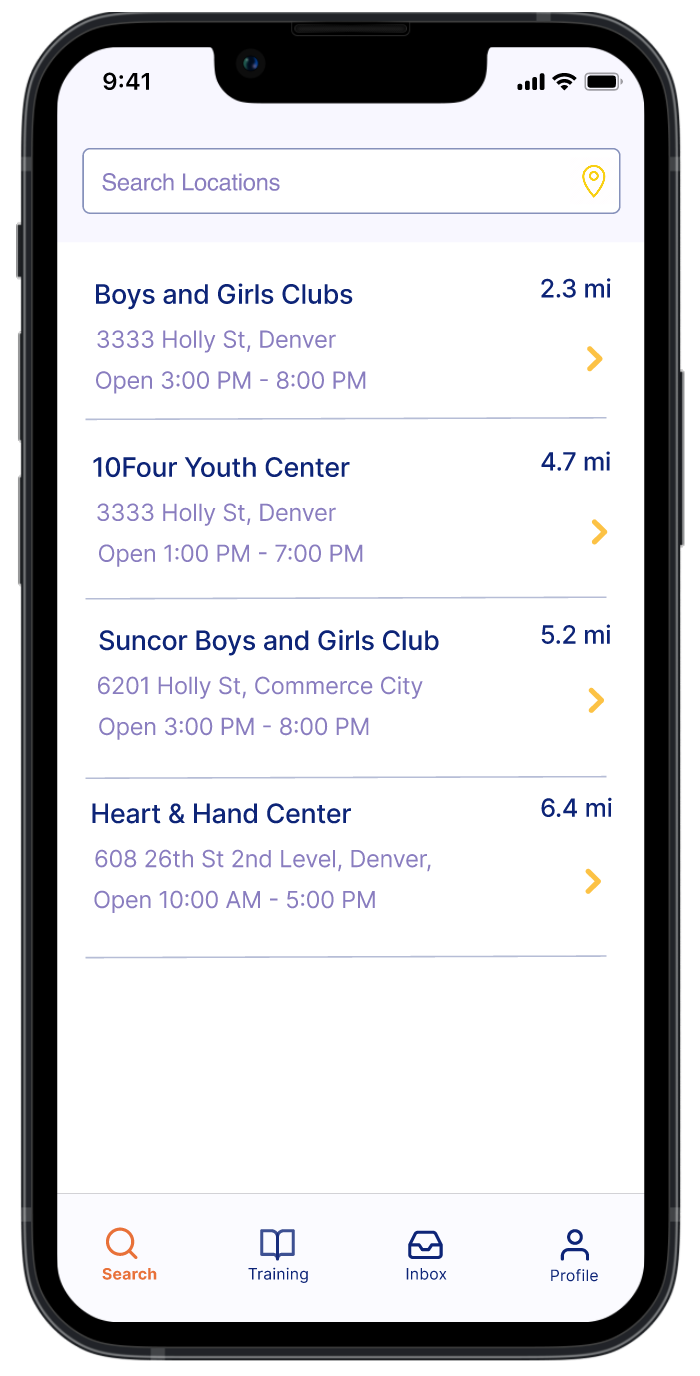Go to the Inbox tab
The image size is (700, 1376).
click(426, 1255)
